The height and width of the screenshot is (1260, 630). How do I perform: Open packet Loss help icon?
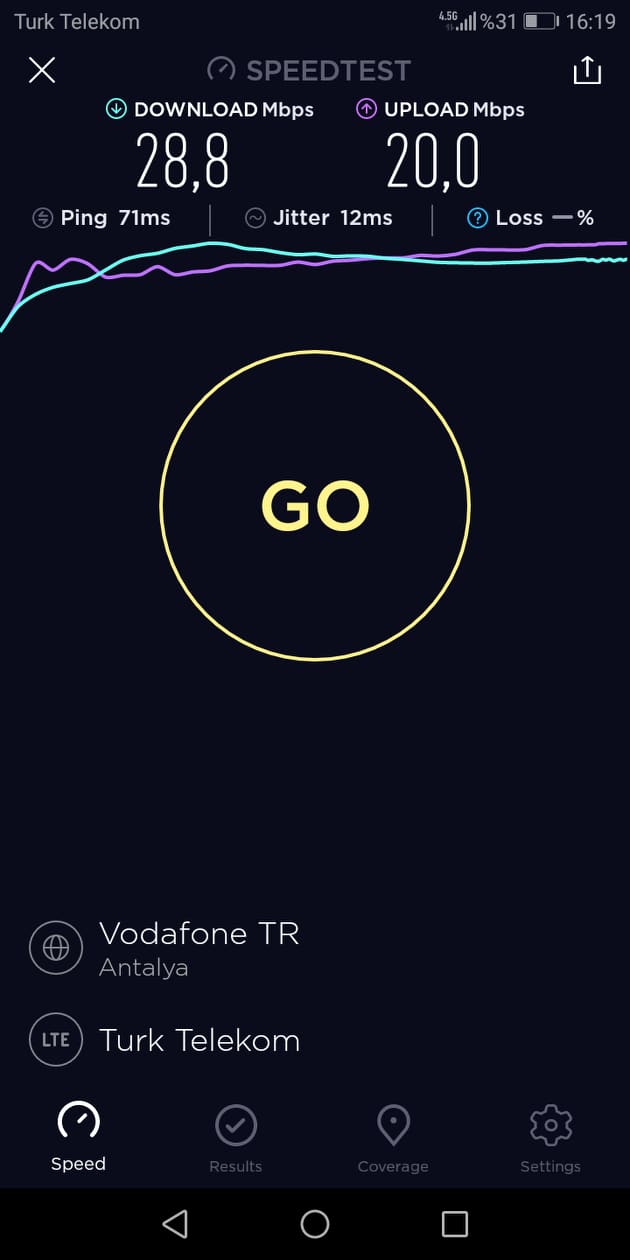[479, 218]
